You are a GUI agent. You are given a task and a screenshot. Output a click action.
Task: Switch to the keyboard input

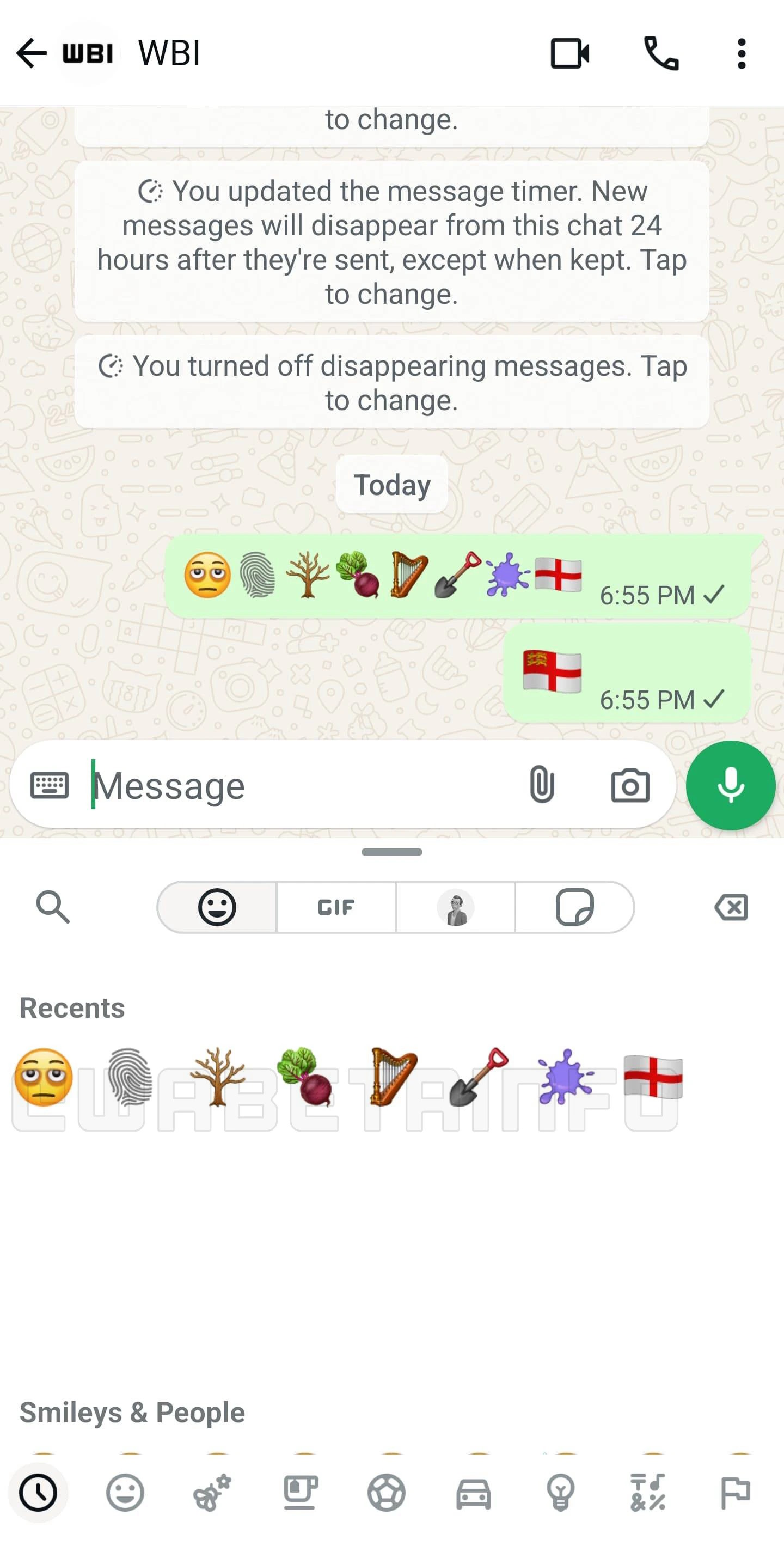(49, 785)
